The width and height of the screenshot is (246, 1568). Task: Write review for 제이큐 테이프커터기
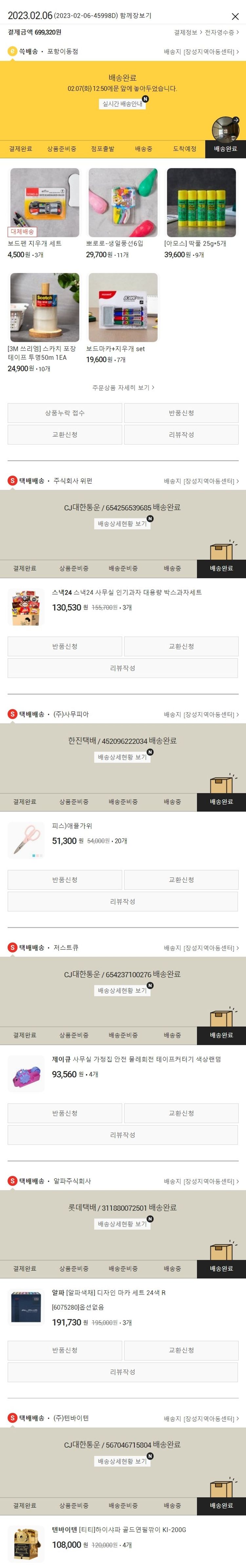(123, 1135)
